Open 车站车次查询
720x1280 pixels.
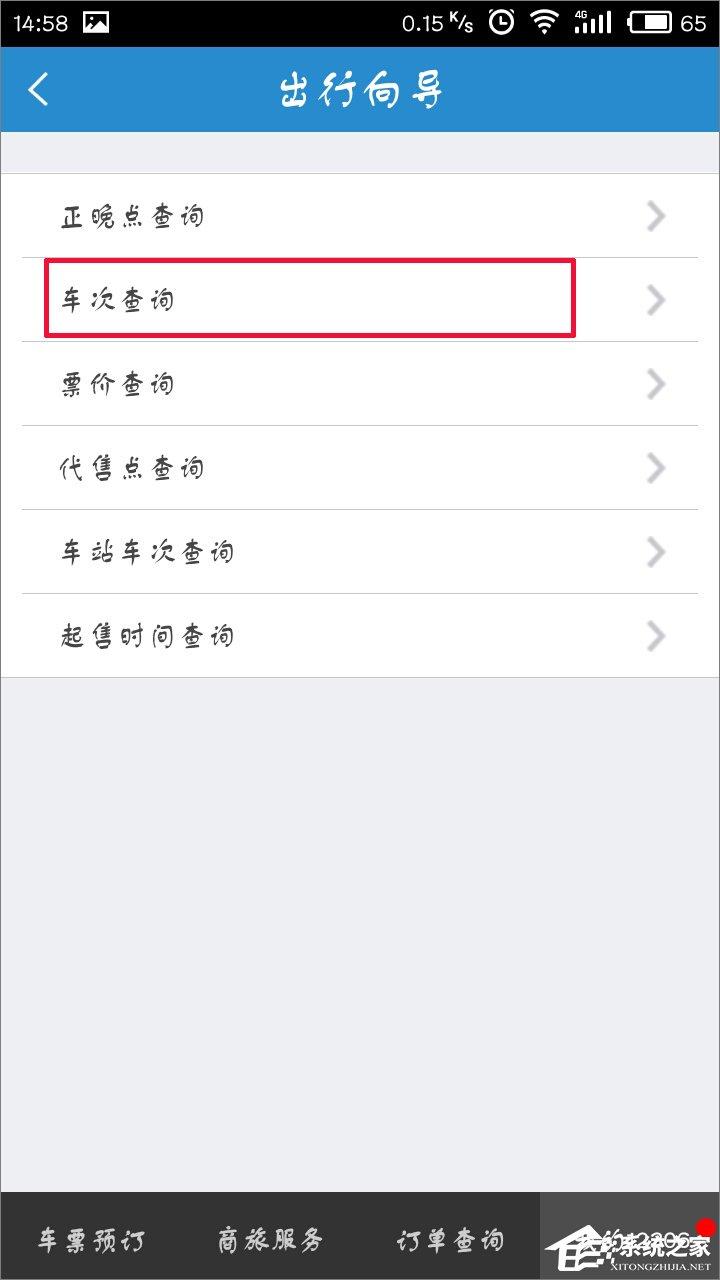tap(360, 552)
